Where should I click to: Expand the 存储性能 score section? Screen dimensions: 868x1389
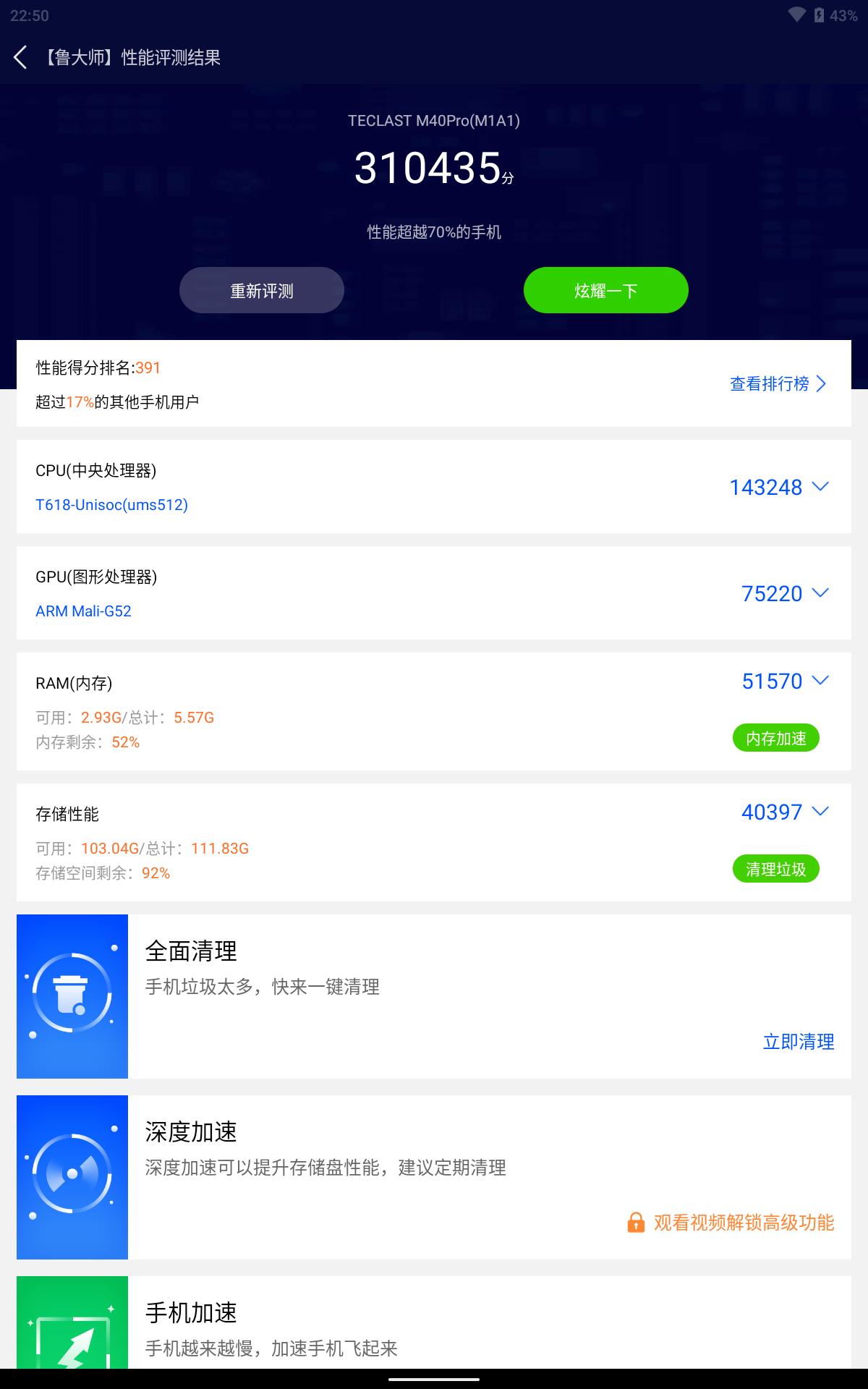pyautogui.click(x=820, y=812)
